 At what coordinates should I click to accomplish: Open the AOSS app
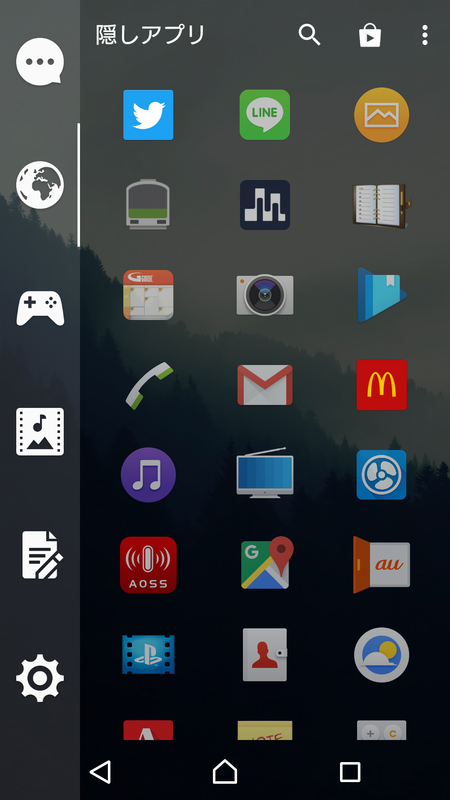pos(148,565)
